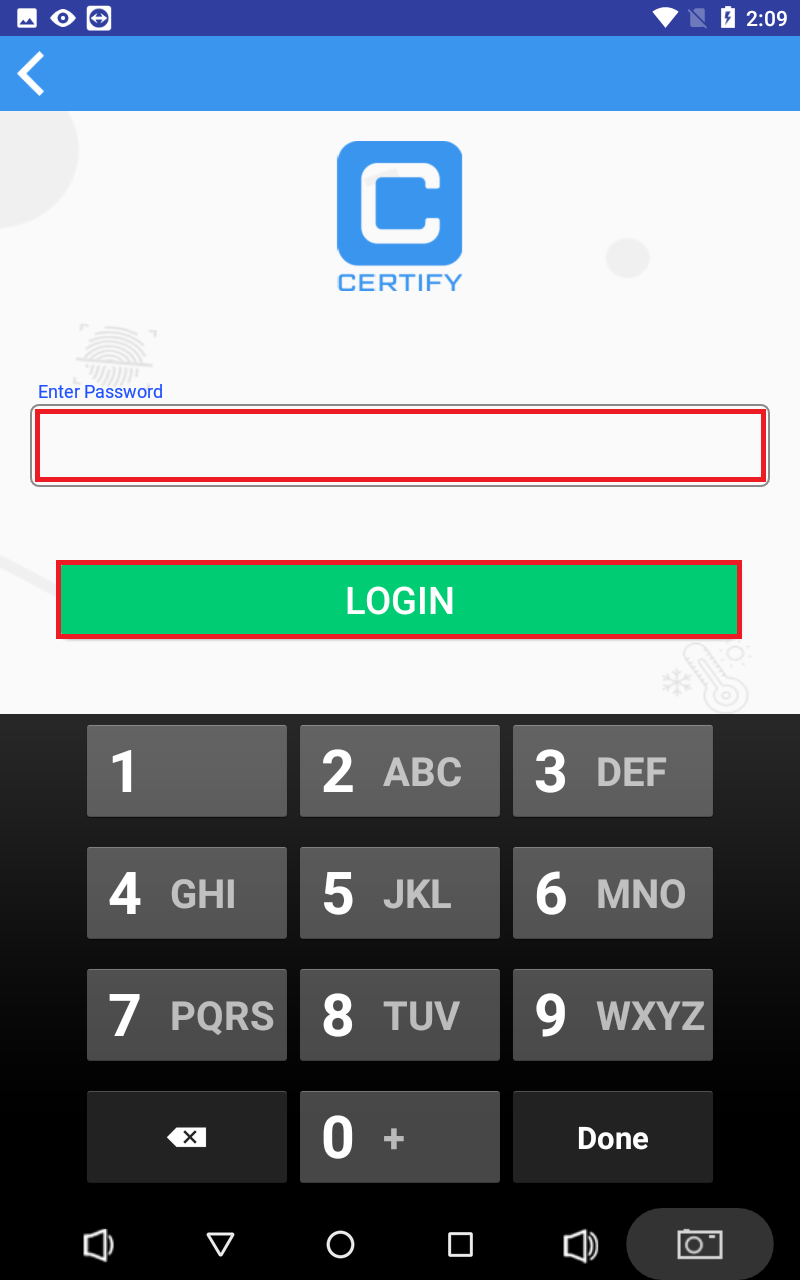Enter 7 PQRS on the keypad
The height and width of the screenshot is (1280, 800).
click(187, 1015)
